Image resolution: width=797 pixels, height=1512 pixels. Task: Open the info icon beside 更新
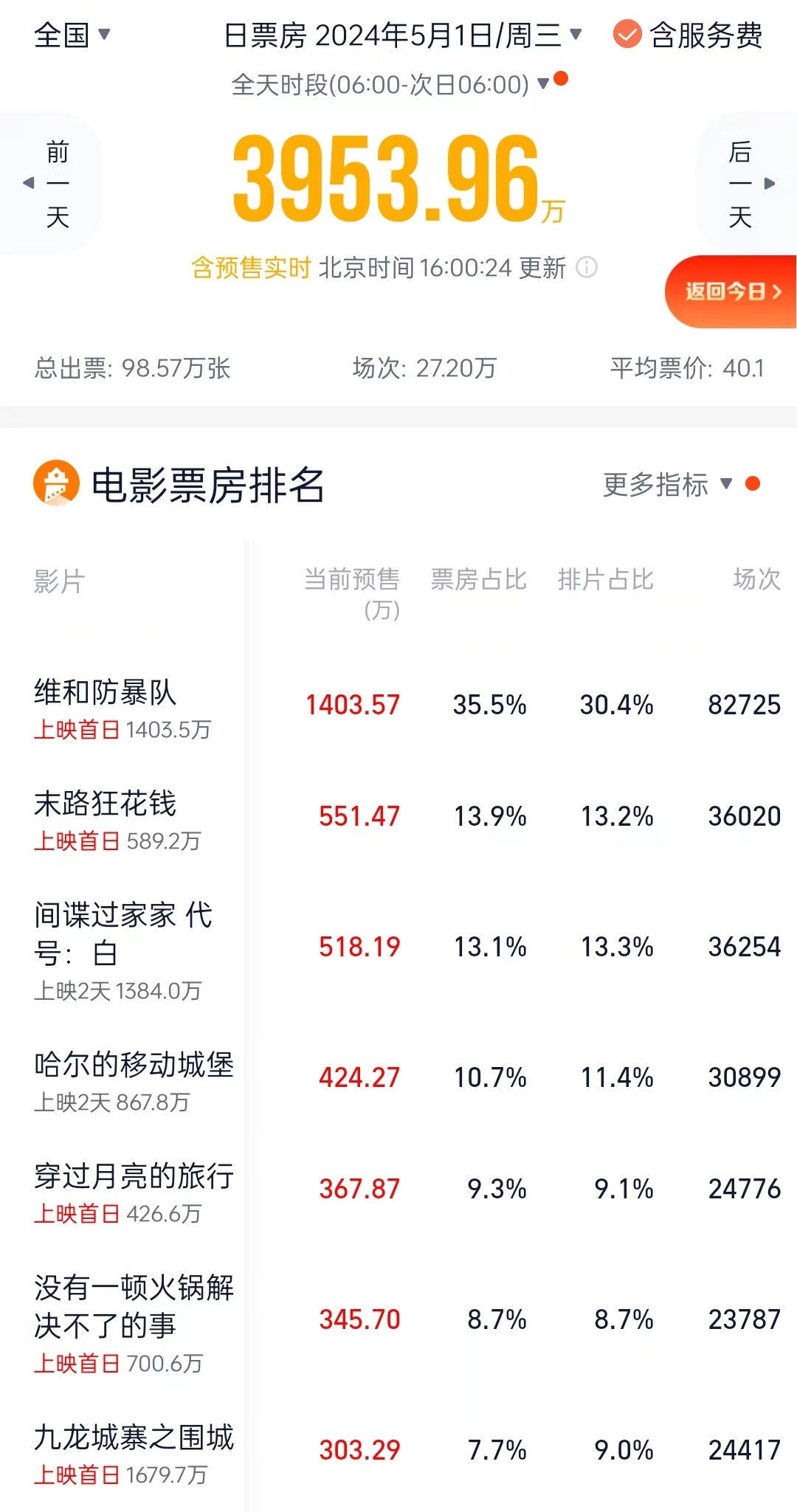[587, 267]
